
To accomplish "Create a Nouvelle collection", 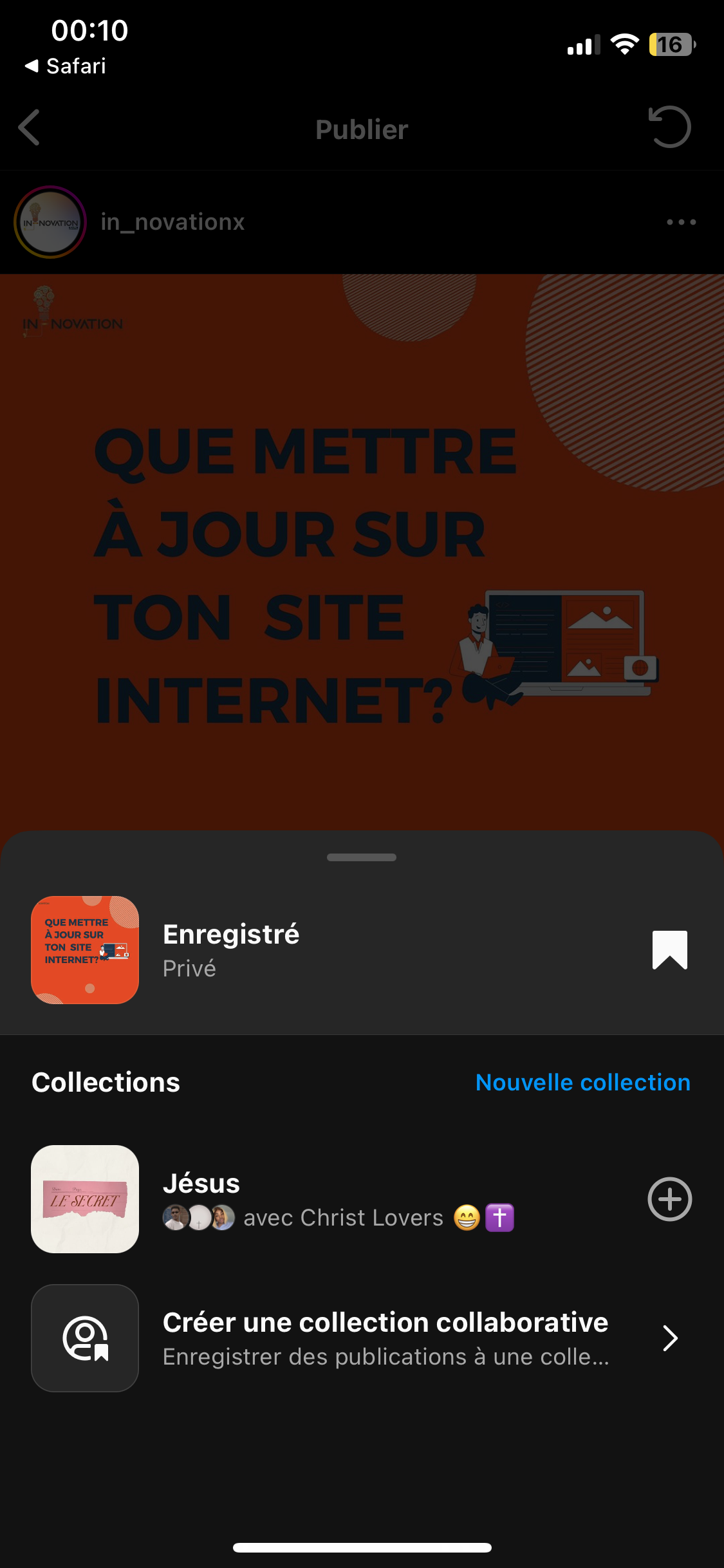I will click(582, 1083).
